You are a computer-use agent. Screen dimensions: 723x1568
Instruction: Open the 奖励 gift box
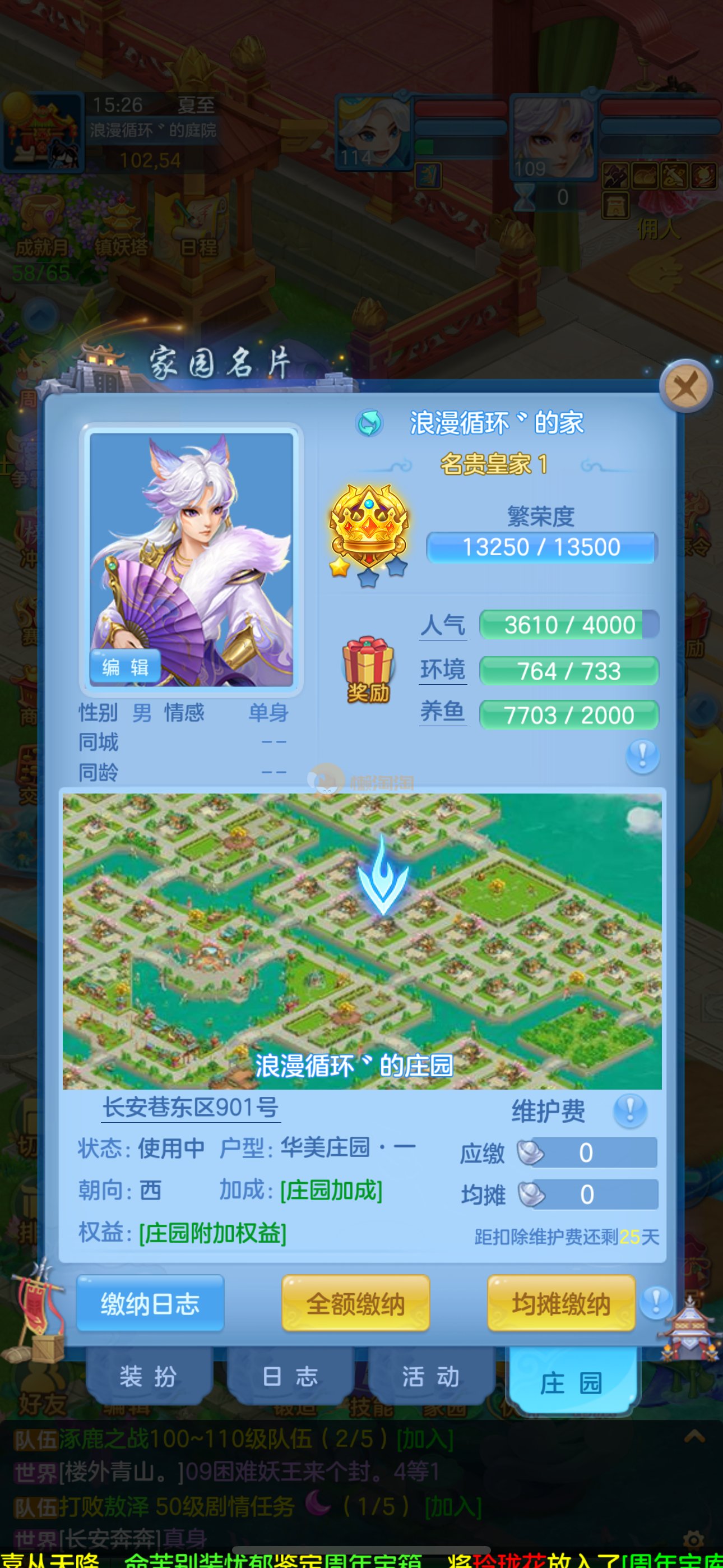point(368,671)
